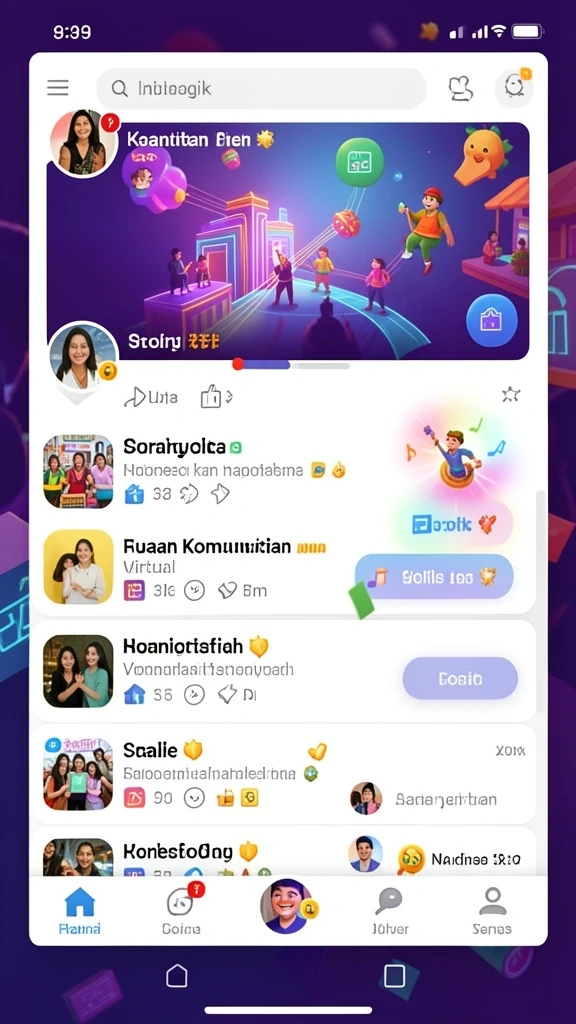The height and width of the screenshot is (1024, 576).
Task: Tap the center avatar in the bottom bar
Action: (286, 906)
